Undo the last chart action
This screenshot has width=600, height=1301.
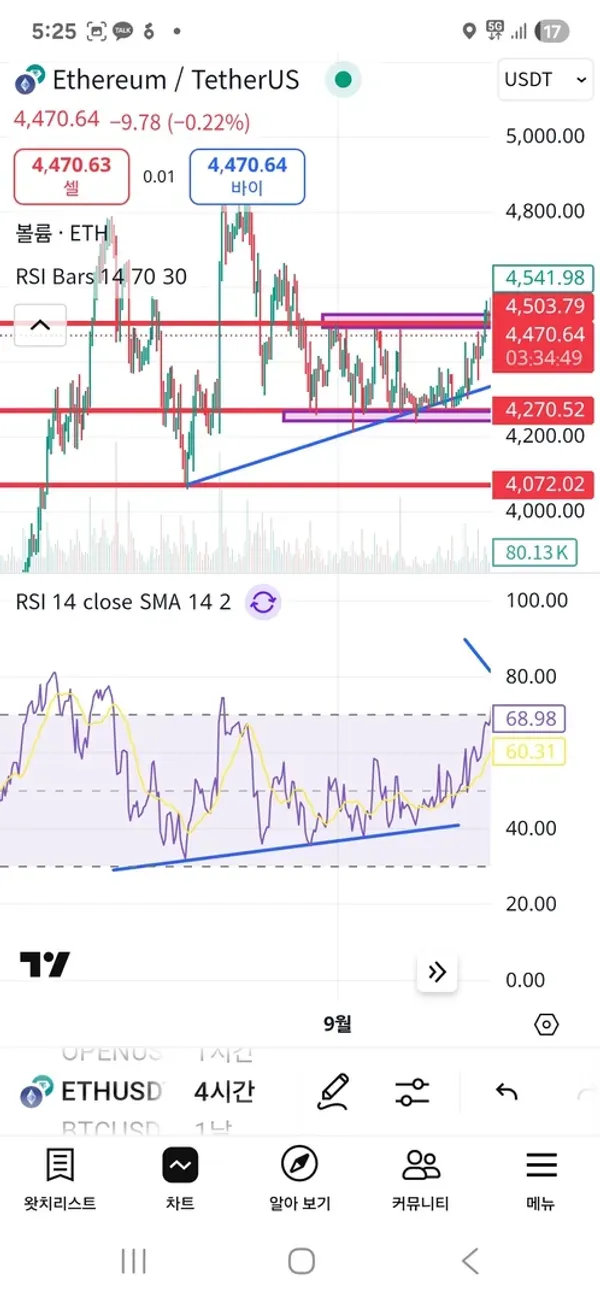click(x=507, y=1091)
